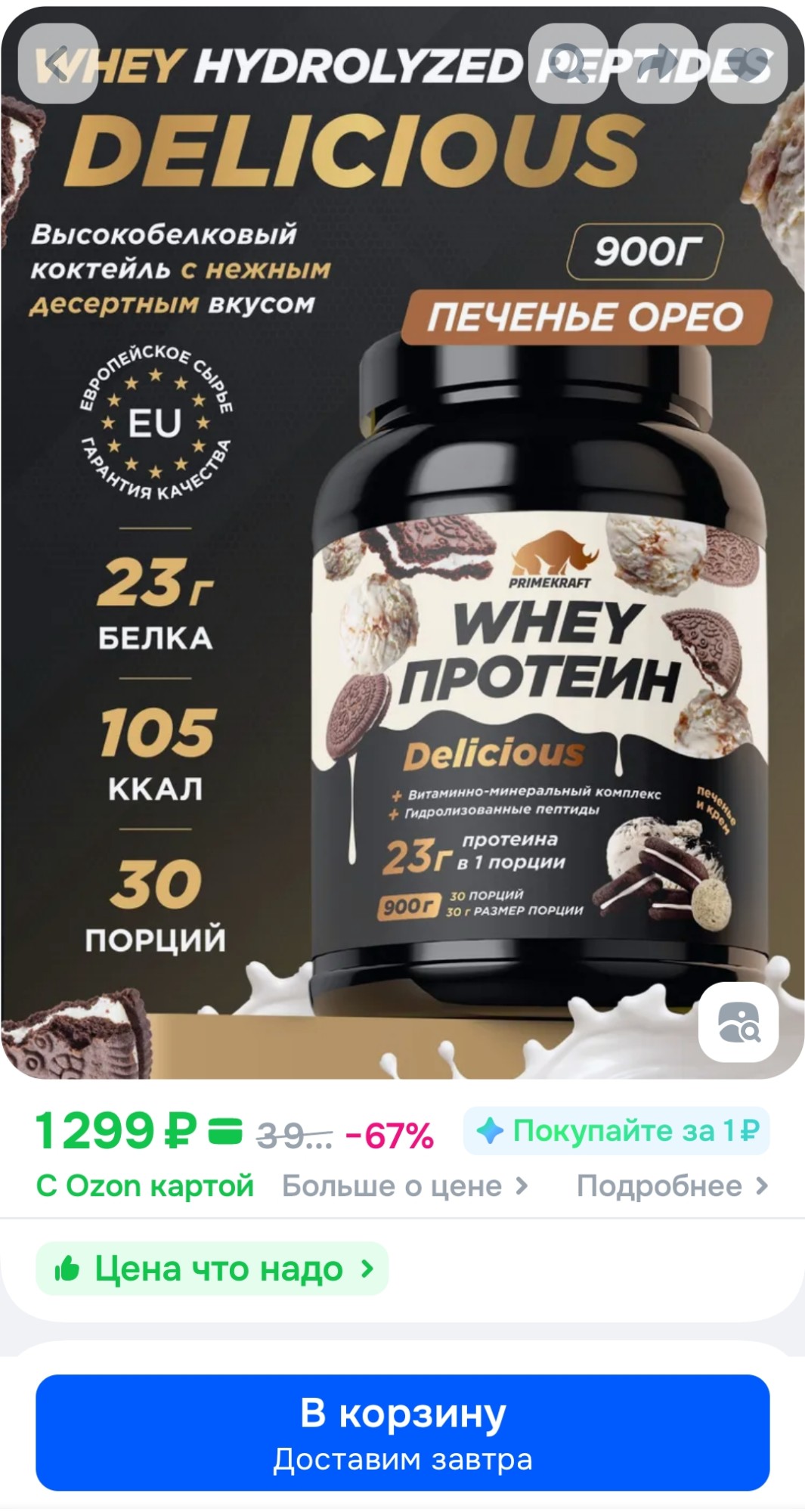Open the 'Цена что надо' badge

(212, 1269)
